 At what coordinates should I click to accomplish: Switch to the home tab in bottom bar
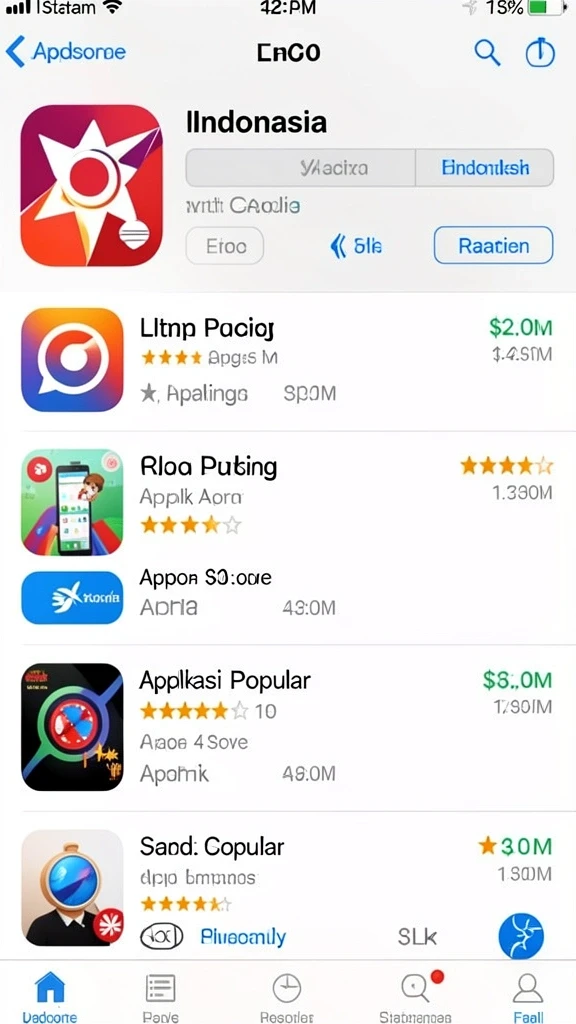50,996
